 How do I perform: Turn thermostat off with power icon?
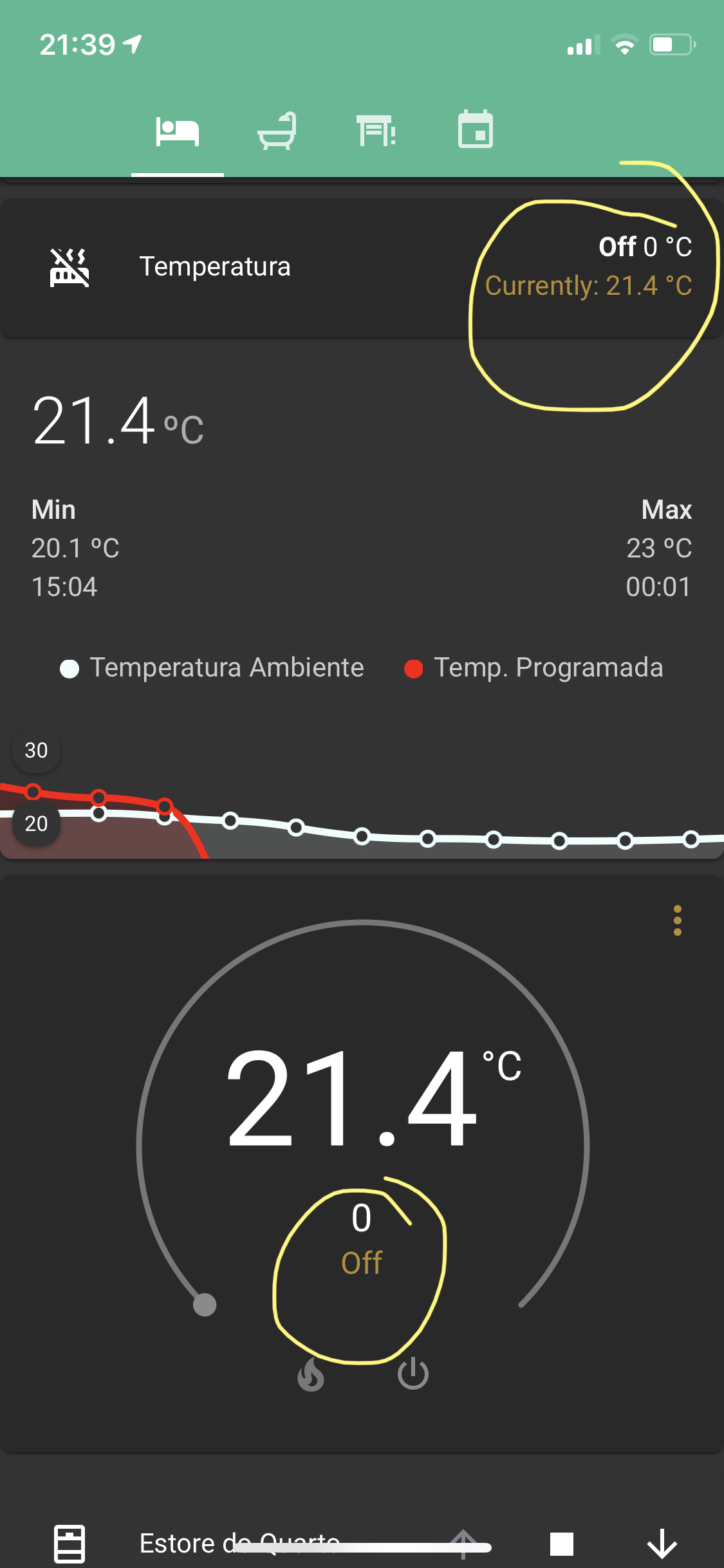(x=413, y=1375)
